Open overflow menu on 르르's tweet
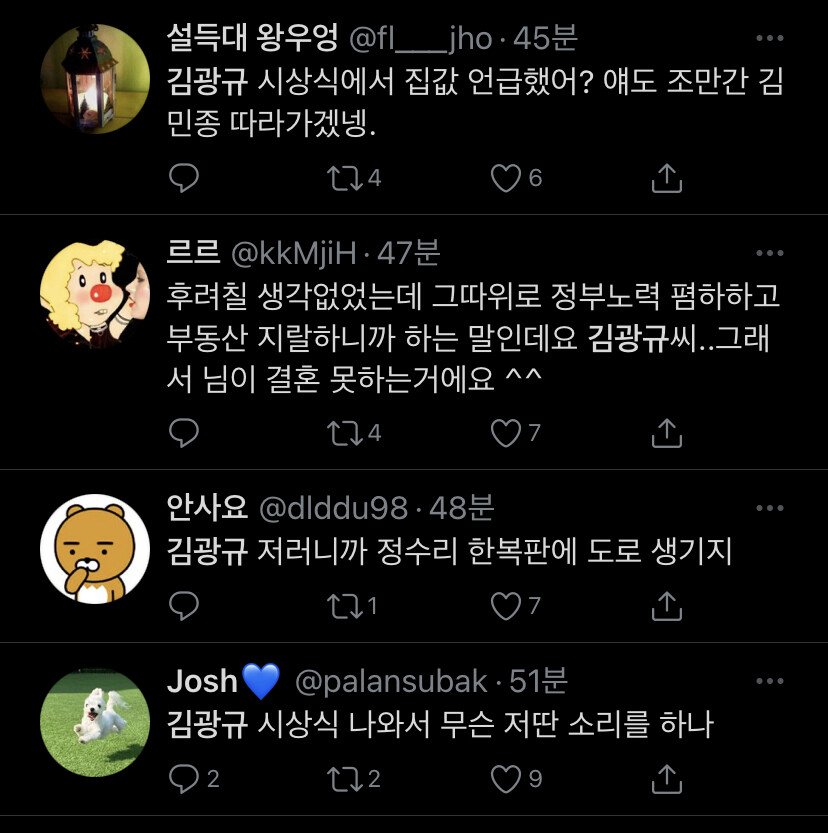828x833 pixels. [768, 253]
